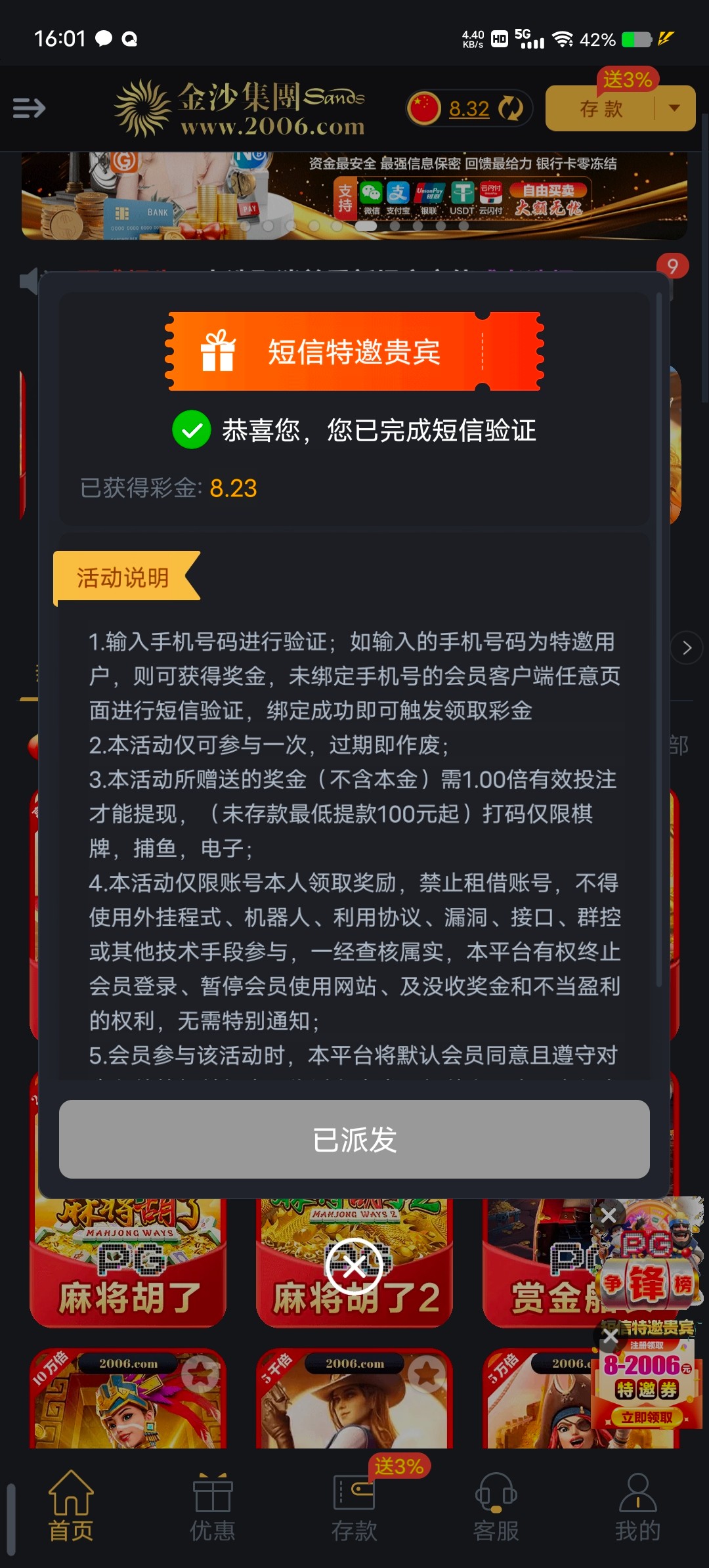Open the 存款 tab in bottom bar
Image resolution: width=709 pixels, height=1568 pixels.
[354, 1507]
